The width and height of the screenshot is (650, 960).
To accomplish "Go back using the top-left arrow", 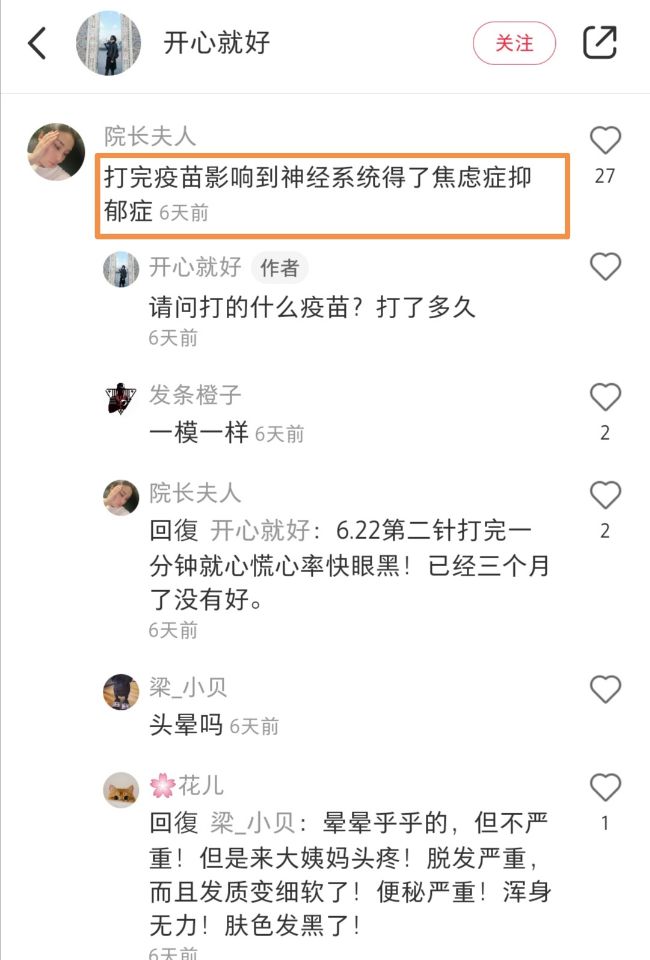I will [37, 43].
